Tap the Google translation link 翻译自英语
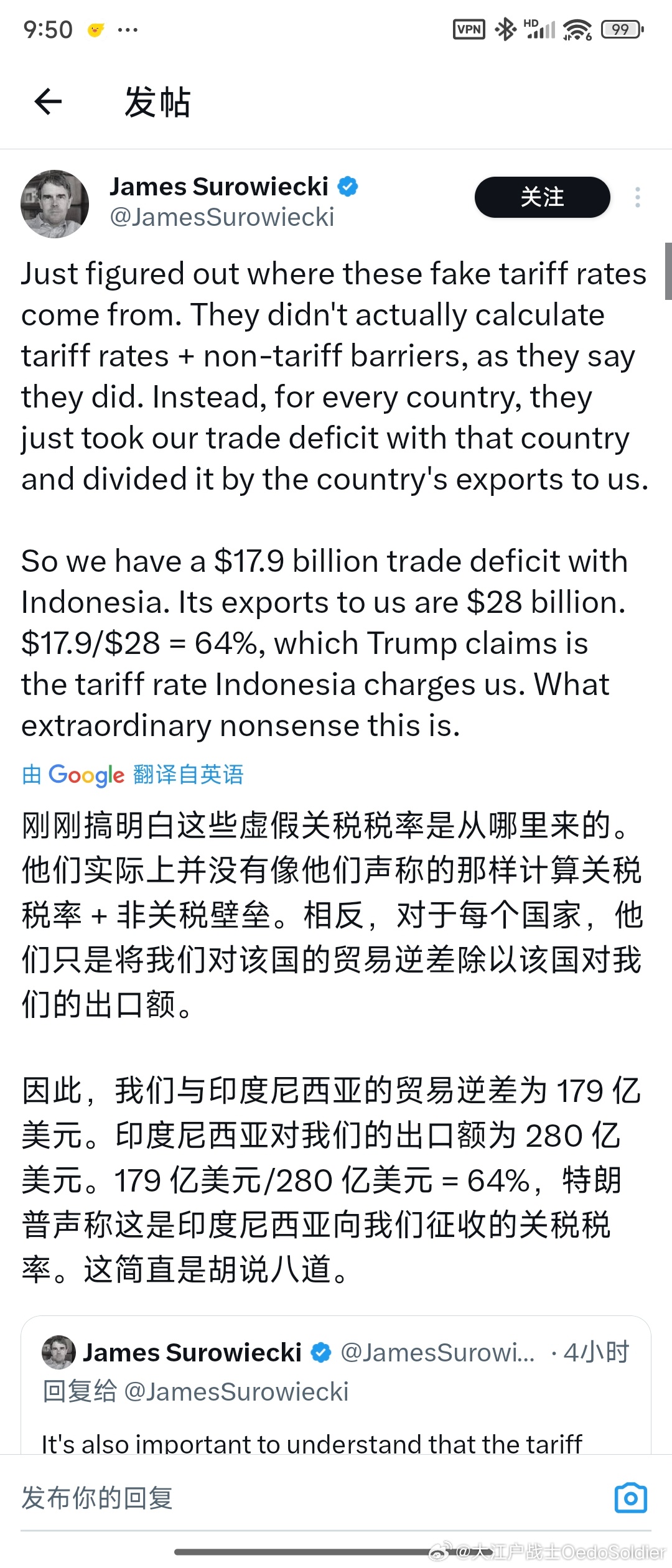672x1568 pixels. (x=188, y=775)
